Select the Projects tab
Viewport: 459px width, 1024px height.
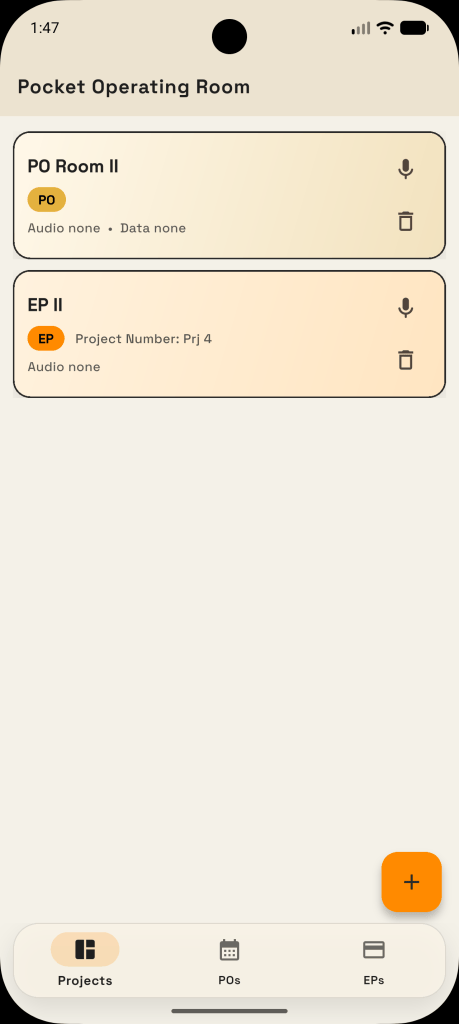(x=85, y=961)
